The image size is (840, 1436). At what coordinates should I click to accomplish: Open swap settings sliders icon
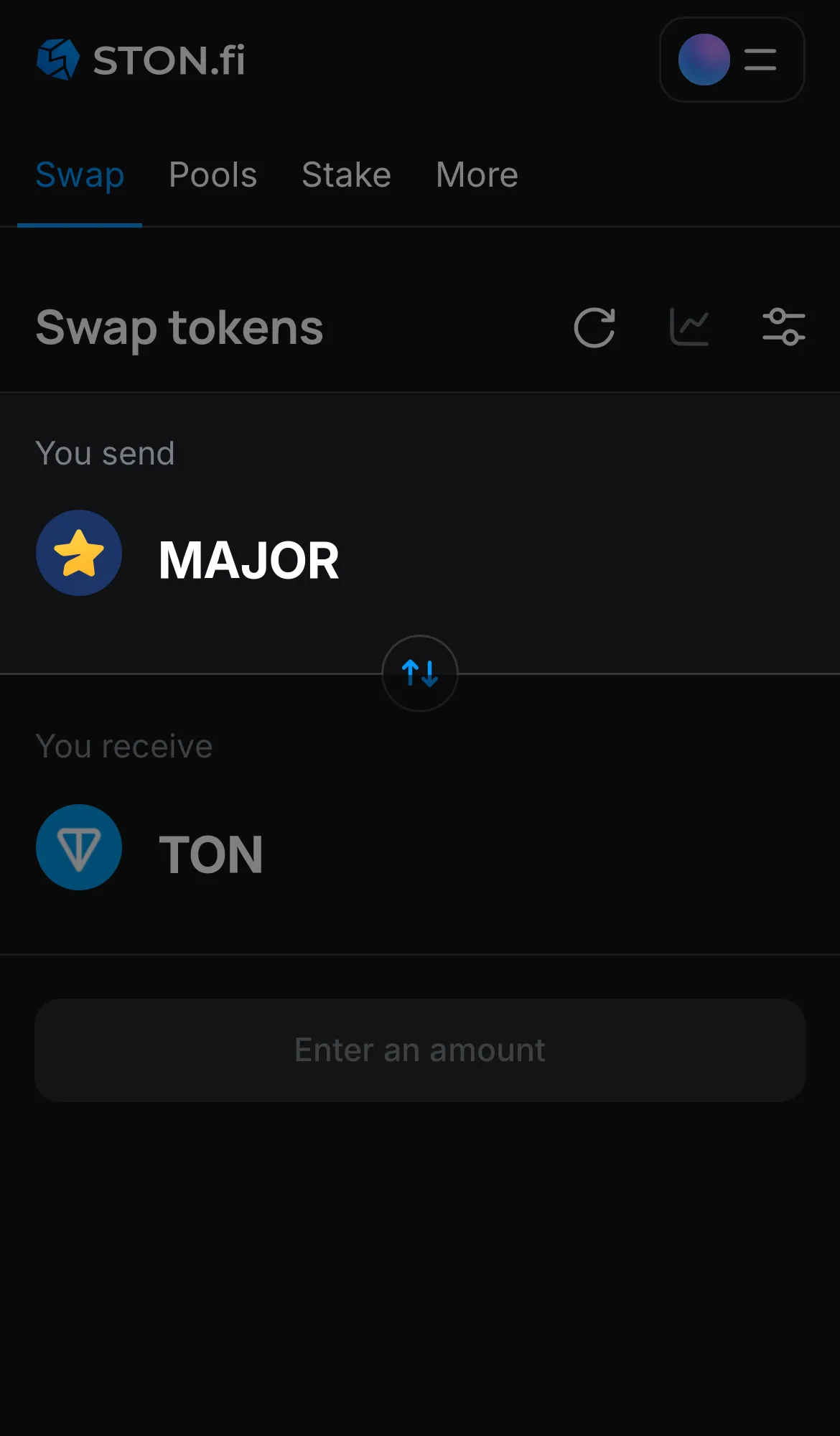pos(784,327)
